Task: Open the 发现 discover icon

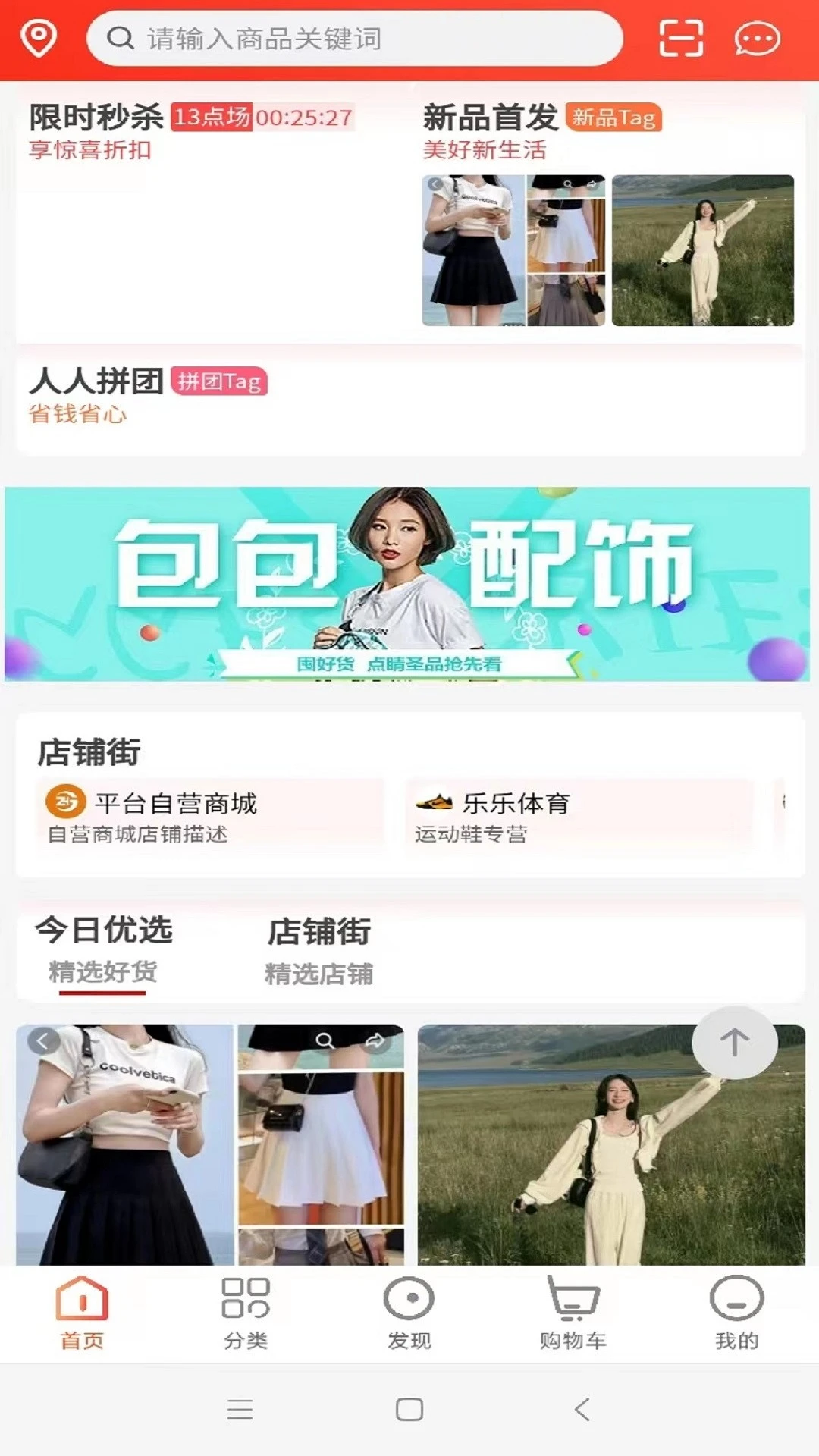Action: tap(409, 1298)
